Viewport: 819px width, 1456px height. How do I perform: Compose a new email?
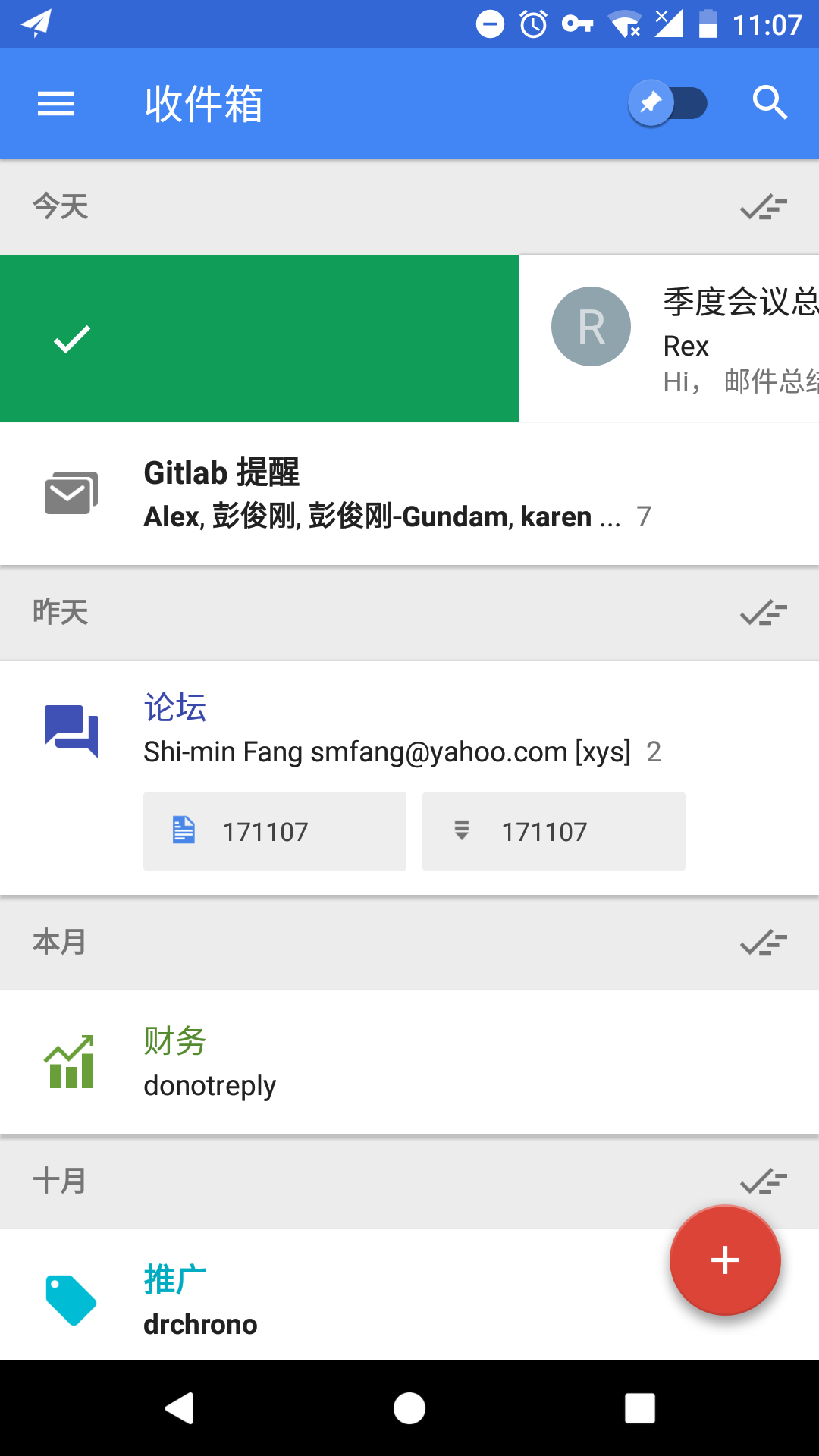(725, 1260)
